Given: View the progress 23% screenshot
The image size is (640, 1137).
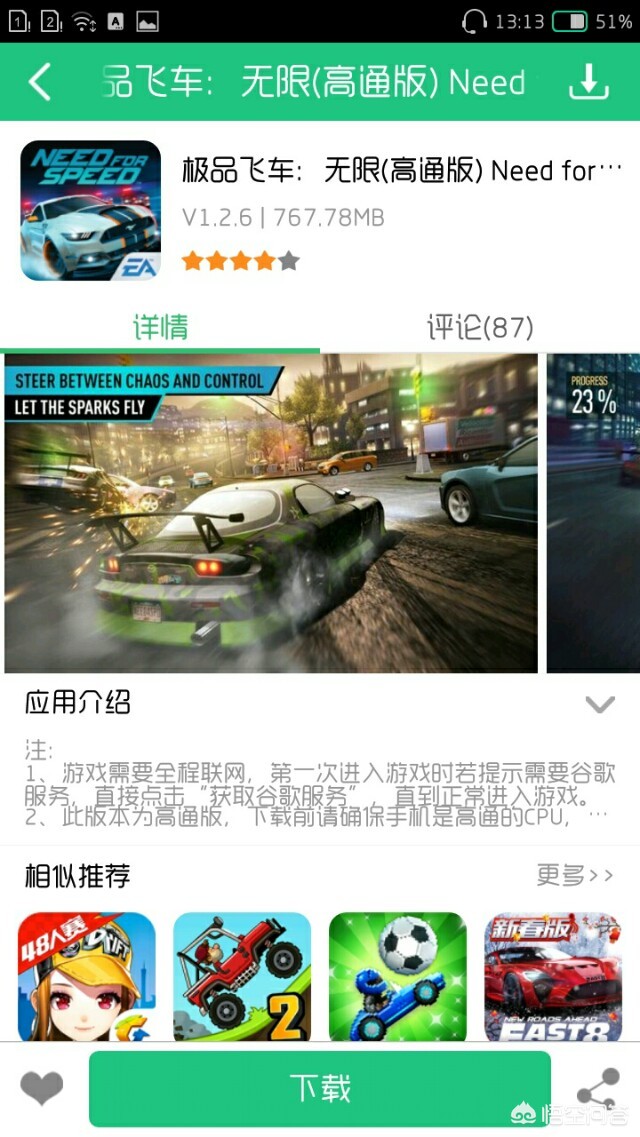Looking at the screenshot, I should click(594, 513).
